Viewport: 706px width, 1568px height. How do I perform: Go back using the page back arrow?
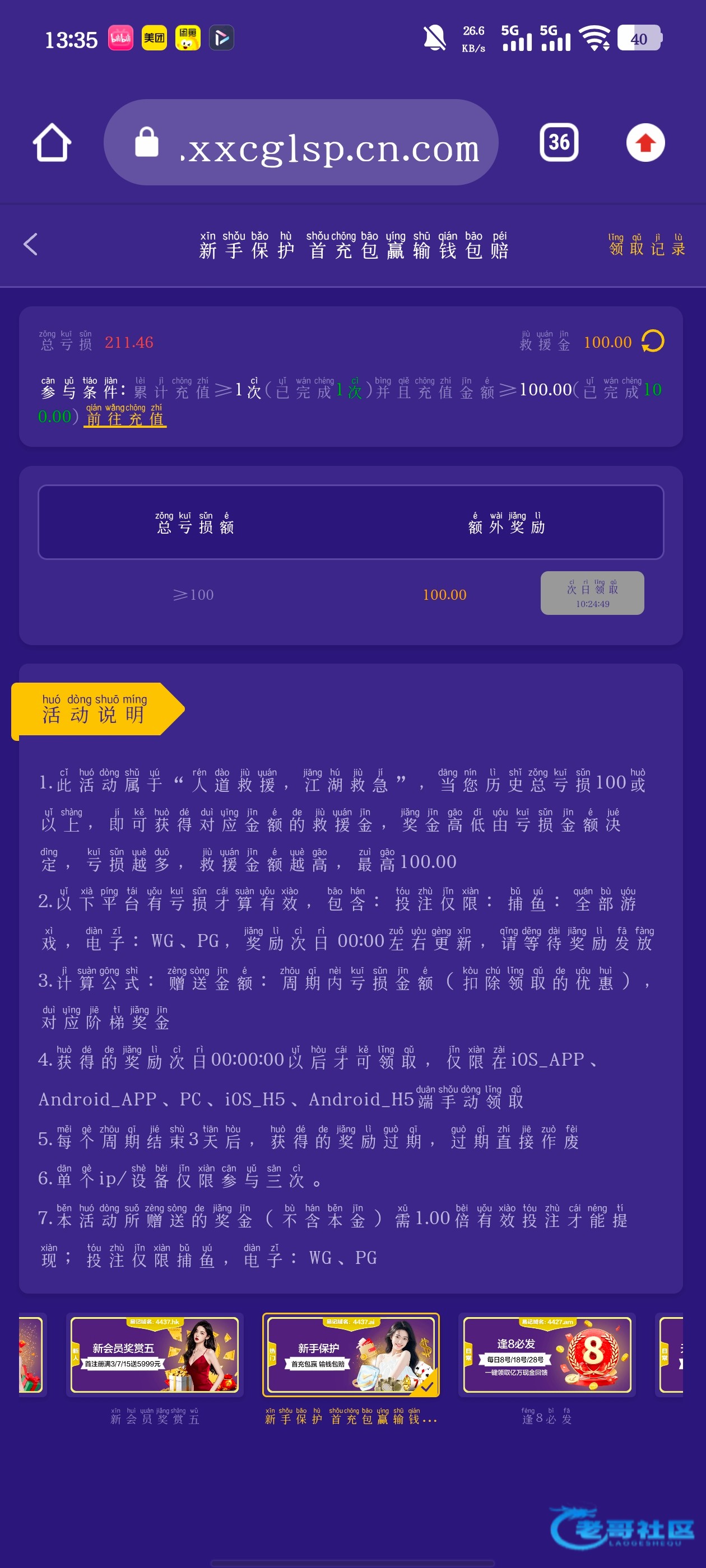coord(30,245)
